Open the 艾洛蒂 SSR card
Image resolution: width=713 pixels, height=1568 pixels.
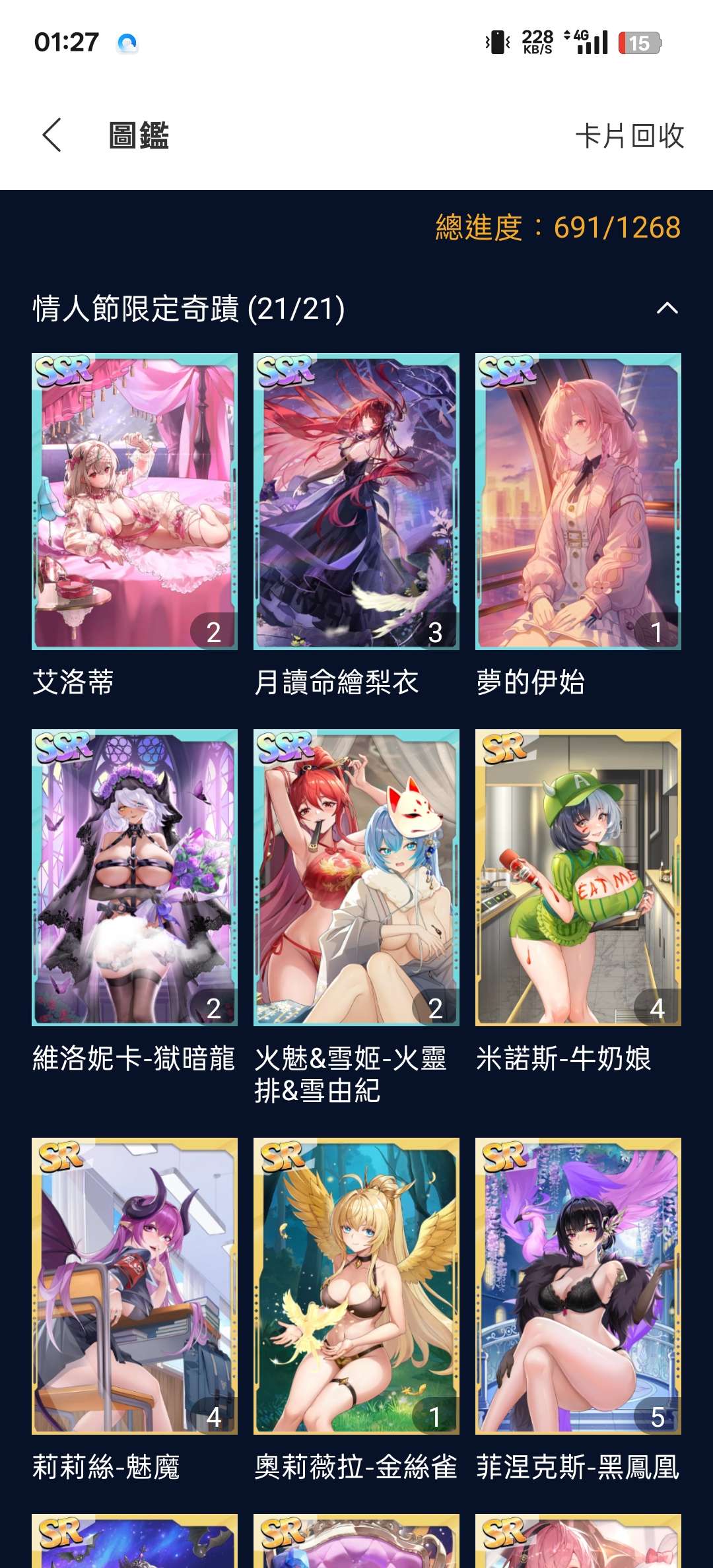pos(135,502)
